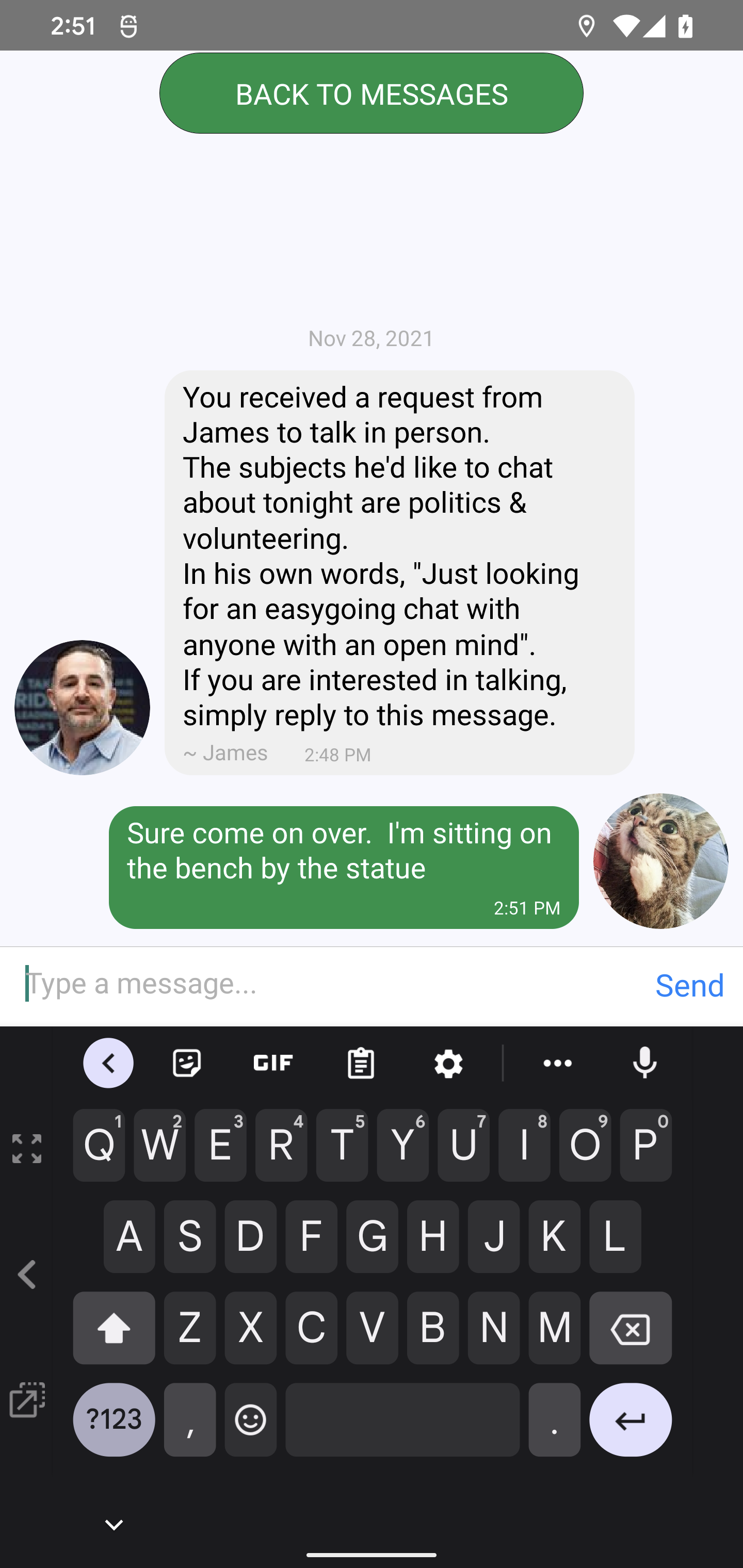Open James's profile picture
The width and height of the screenshot is (743, 1568).
82,707
